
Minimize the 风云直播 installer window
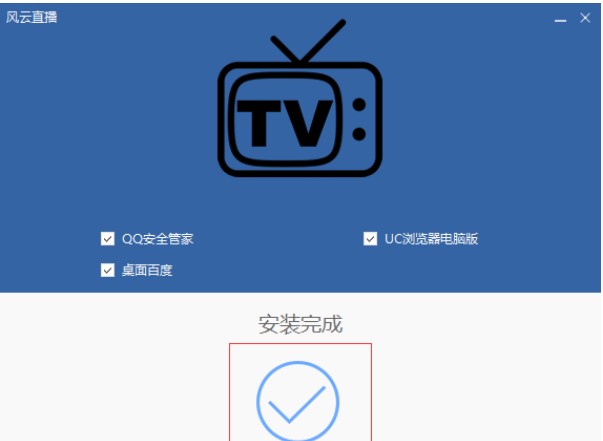click(x=561, y=19)
